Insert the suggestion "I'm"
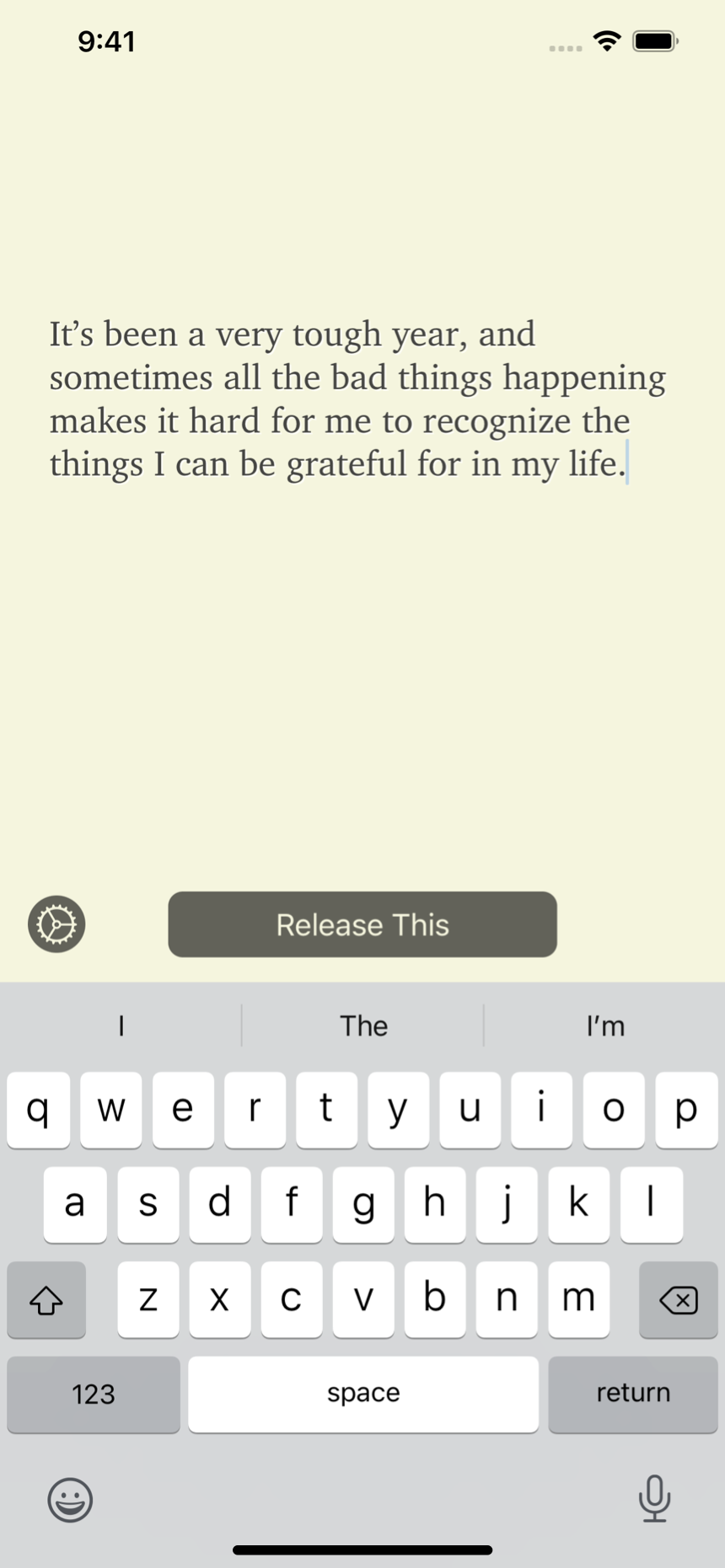This screenshot has height=1568, width=725. pos(605,1025)
